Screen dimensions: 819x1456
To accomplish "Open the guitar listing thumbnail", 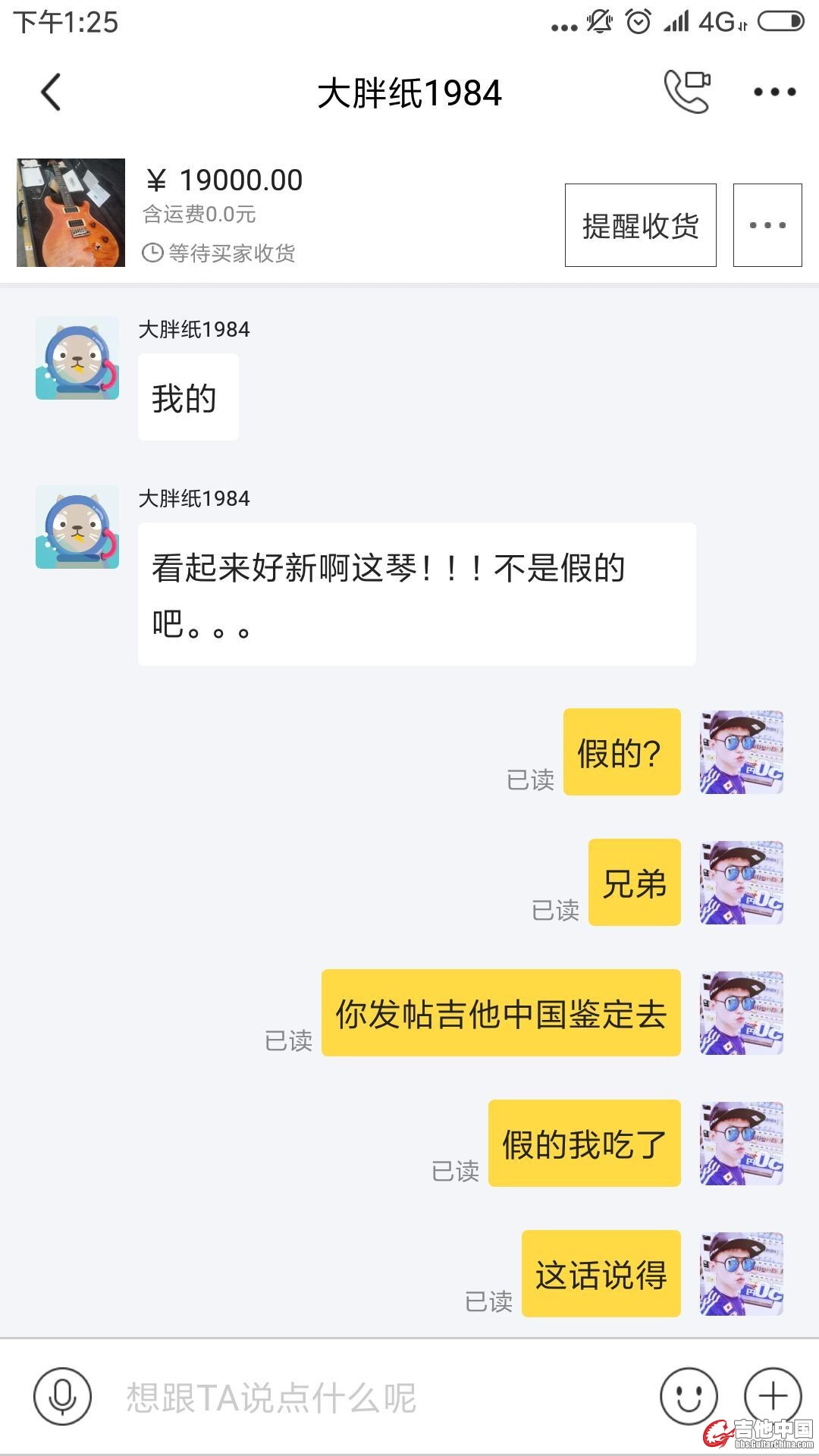I will point(71,212).
